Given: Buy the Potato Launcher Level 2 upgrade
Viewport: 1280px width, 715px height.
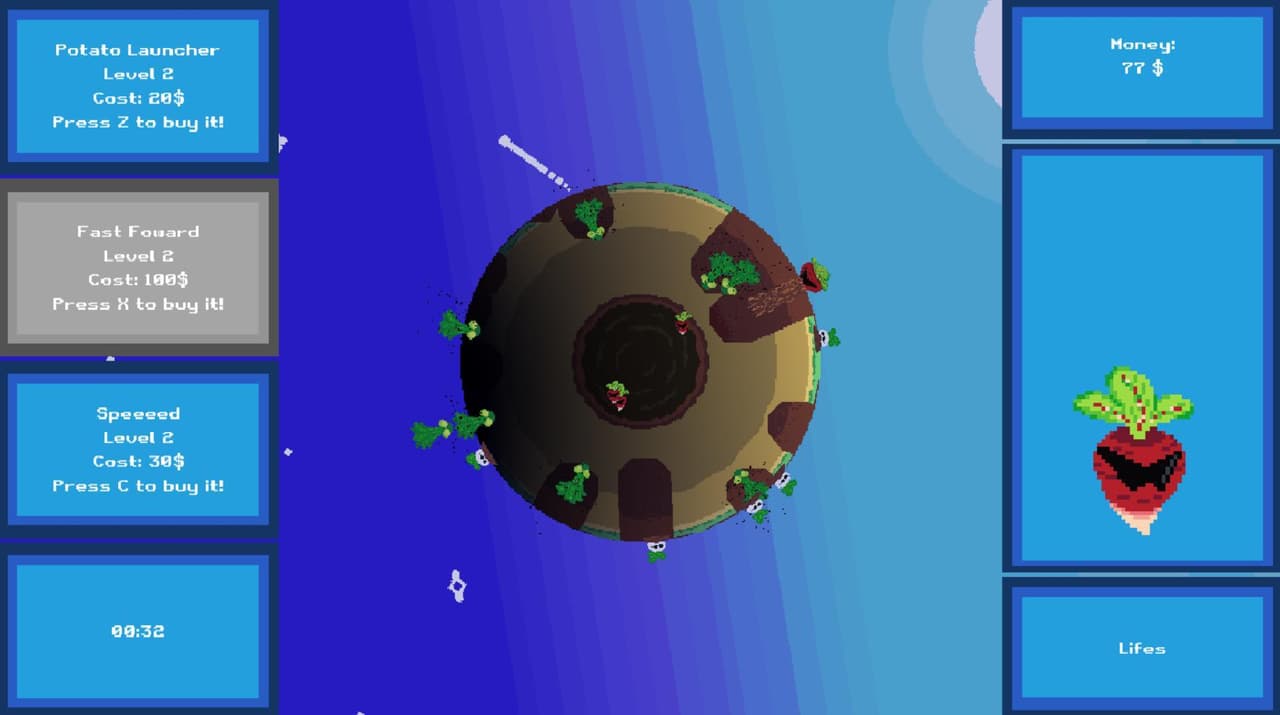Looking at the screenshot, I should point(138,86).
